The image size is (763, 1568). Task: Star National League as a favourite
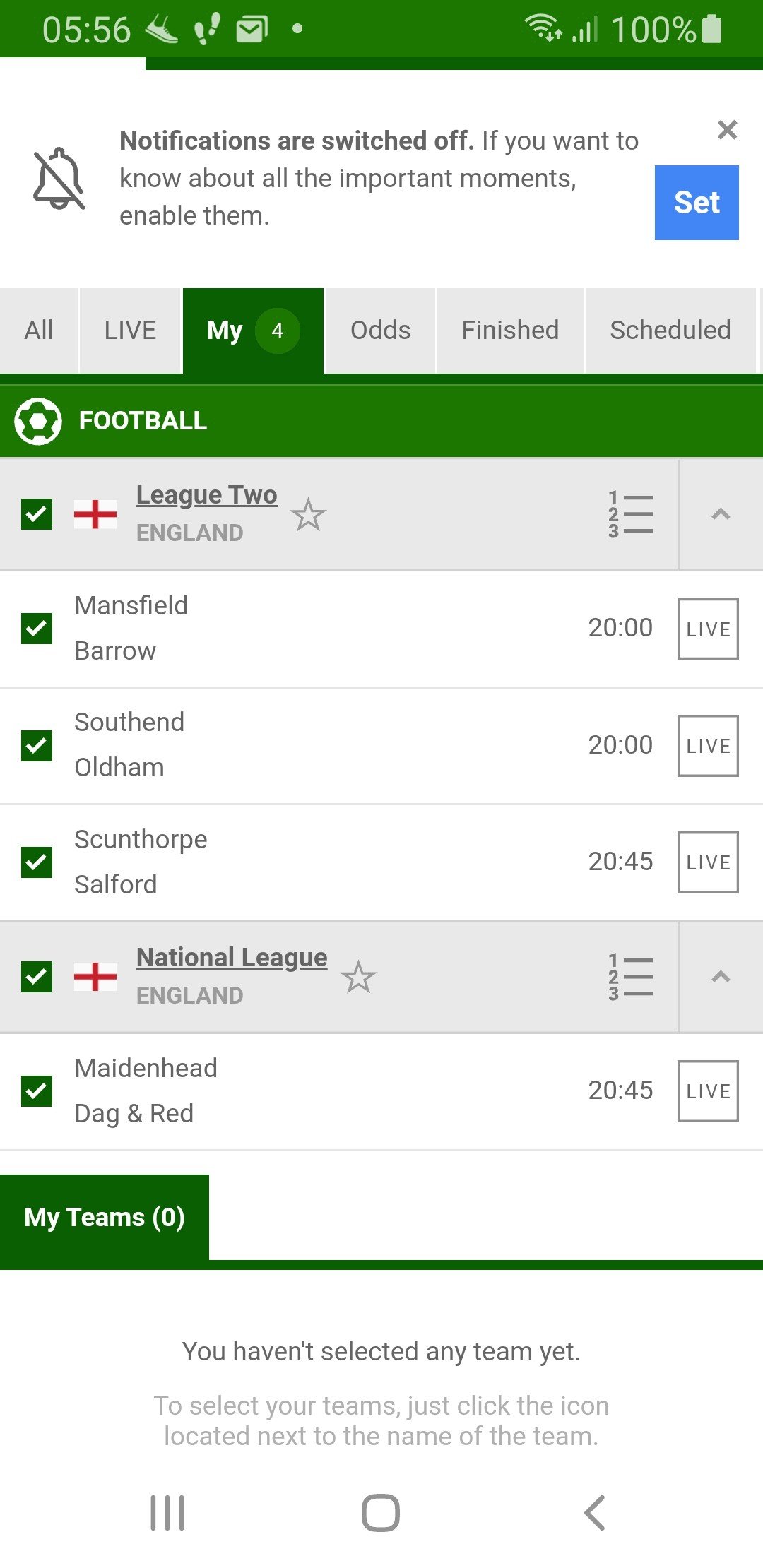[358, 978]
